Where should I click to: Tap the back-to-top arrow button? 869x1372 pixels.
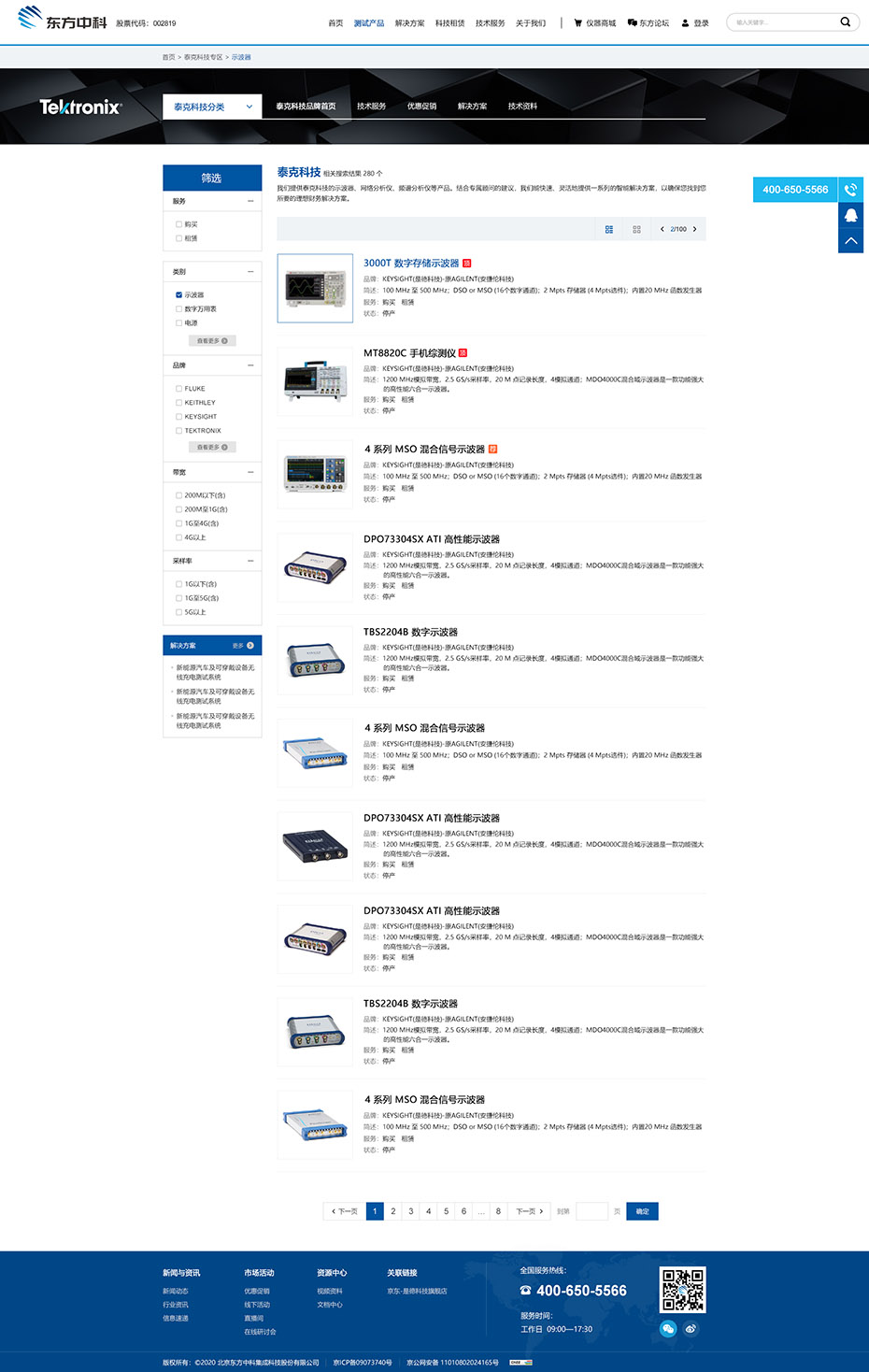[850, 240]
